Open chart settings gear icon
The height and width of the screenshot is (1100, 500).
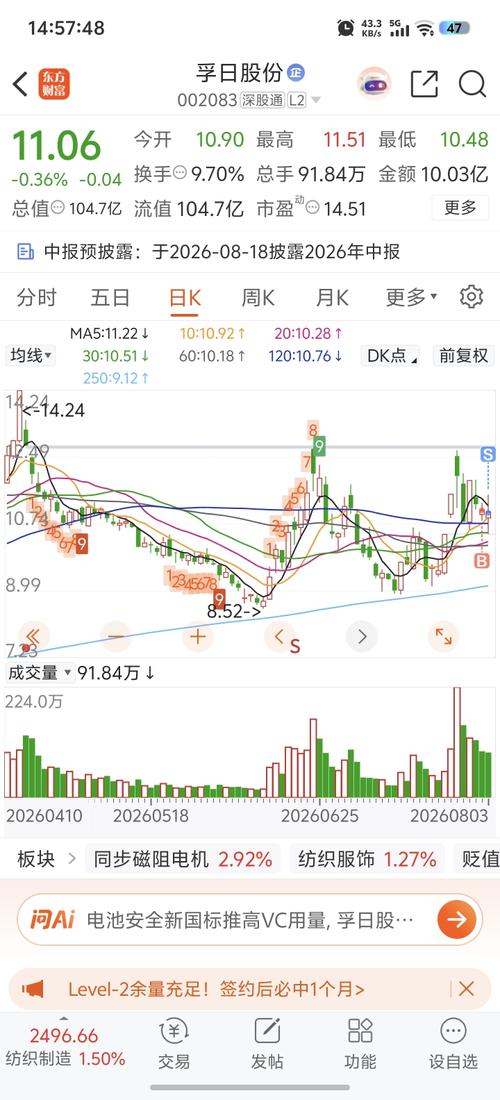471,297
